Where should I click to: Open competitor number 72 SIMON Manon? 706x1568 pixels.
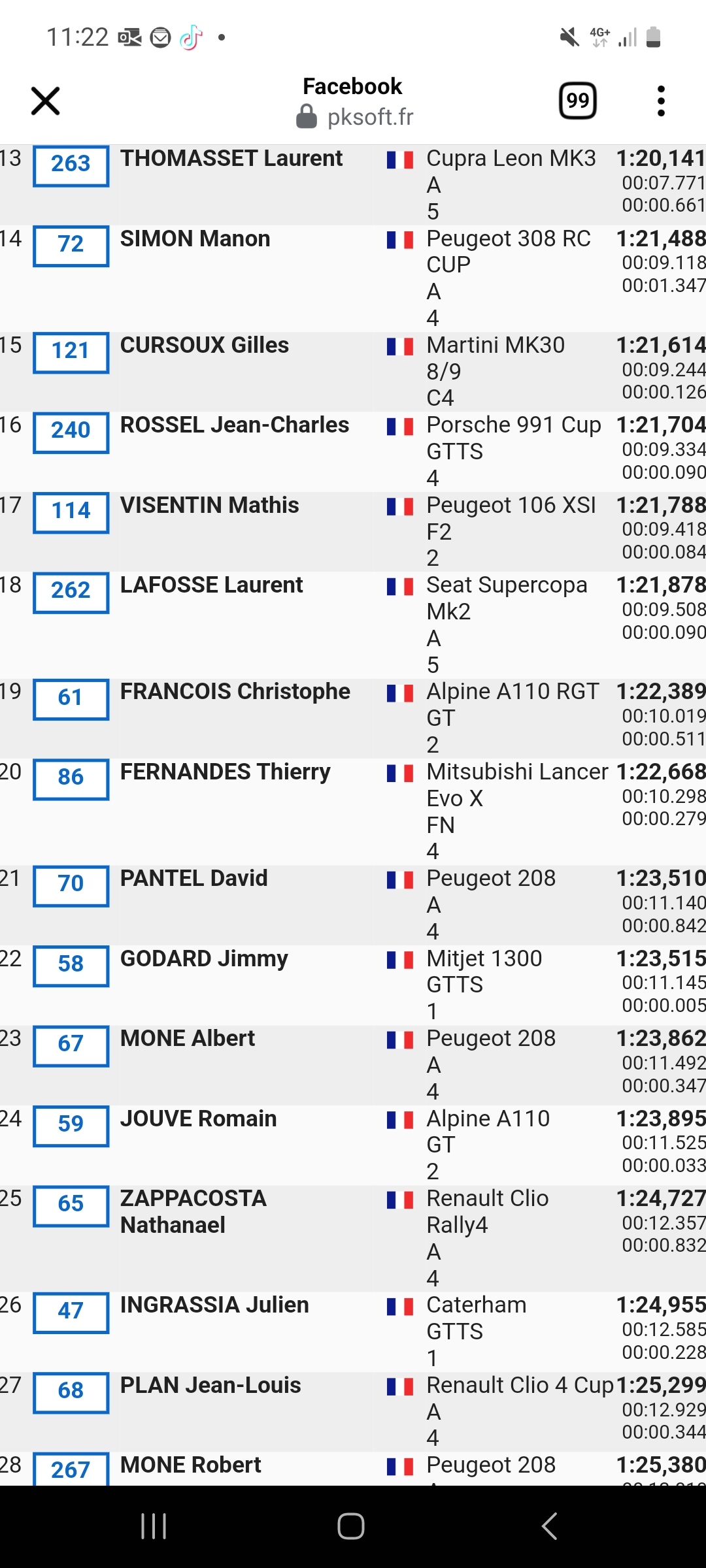(71, 245)
